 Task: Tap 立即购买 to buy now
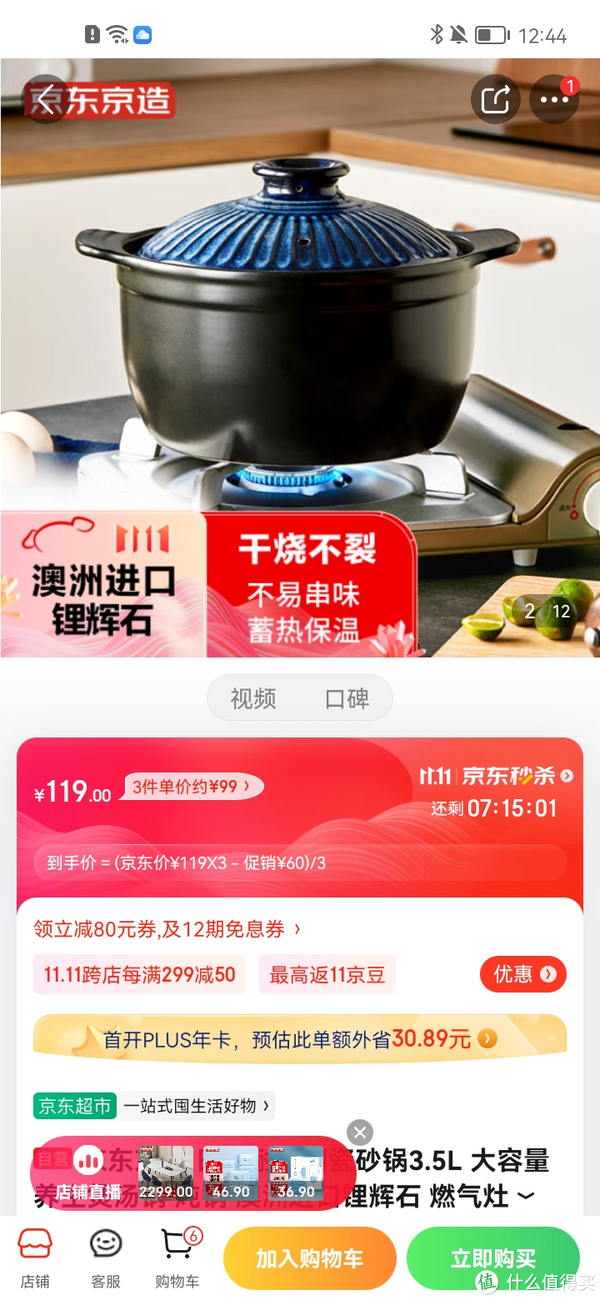pos(493,1258)
